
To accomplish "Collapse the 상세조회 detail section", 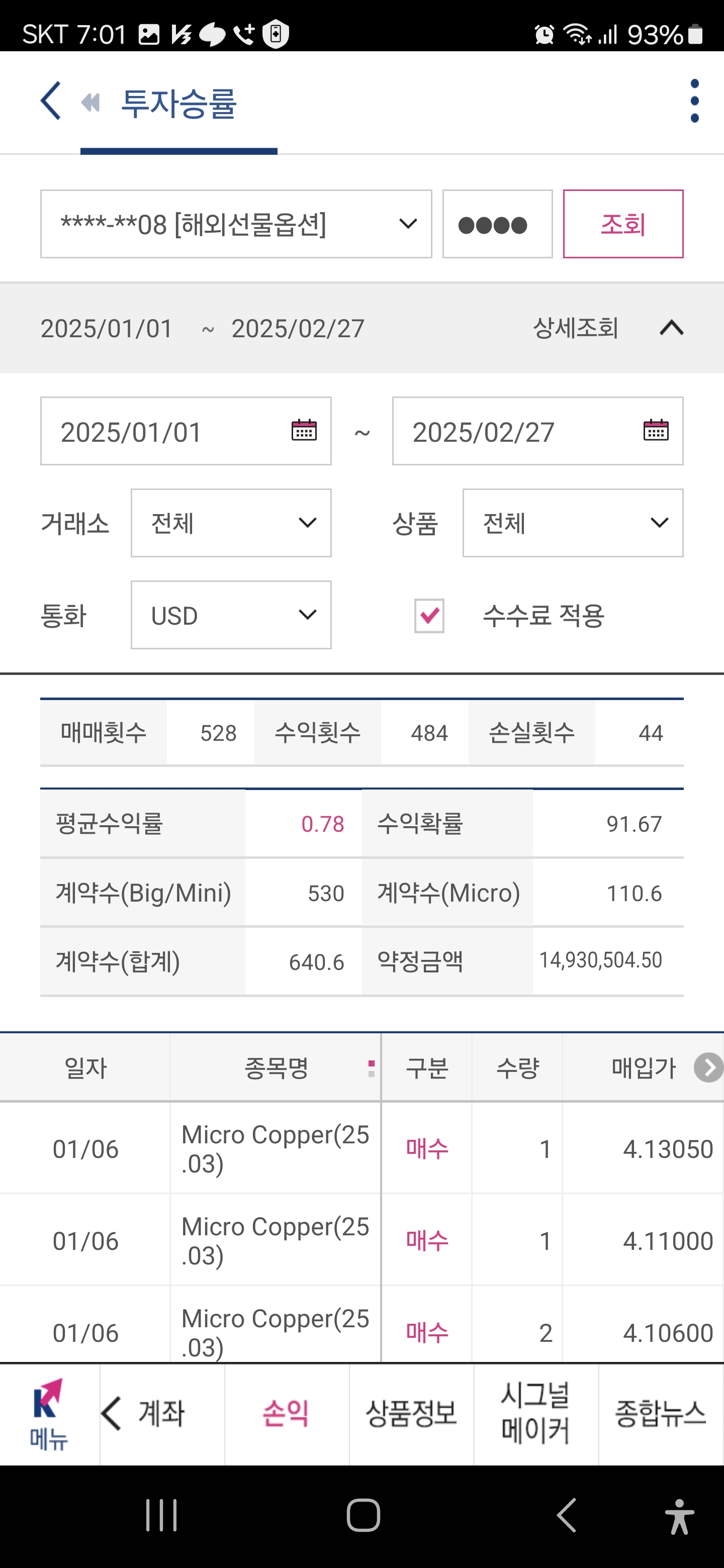I will pyautogui.click(x=672, y=329).
